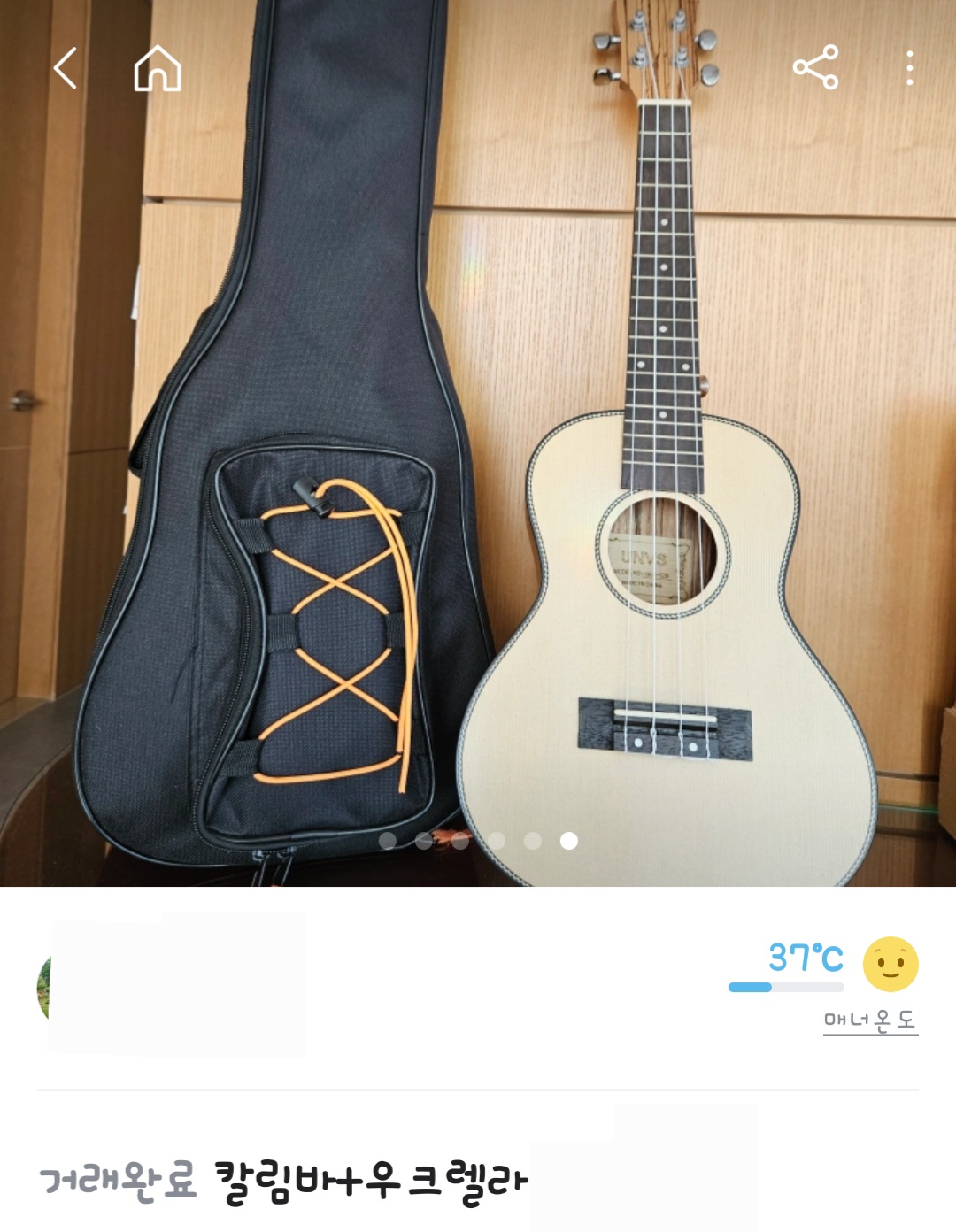Screen dimensions: 956x1232
Task: Share this ukulele listing
Action: tap(815, 67)
